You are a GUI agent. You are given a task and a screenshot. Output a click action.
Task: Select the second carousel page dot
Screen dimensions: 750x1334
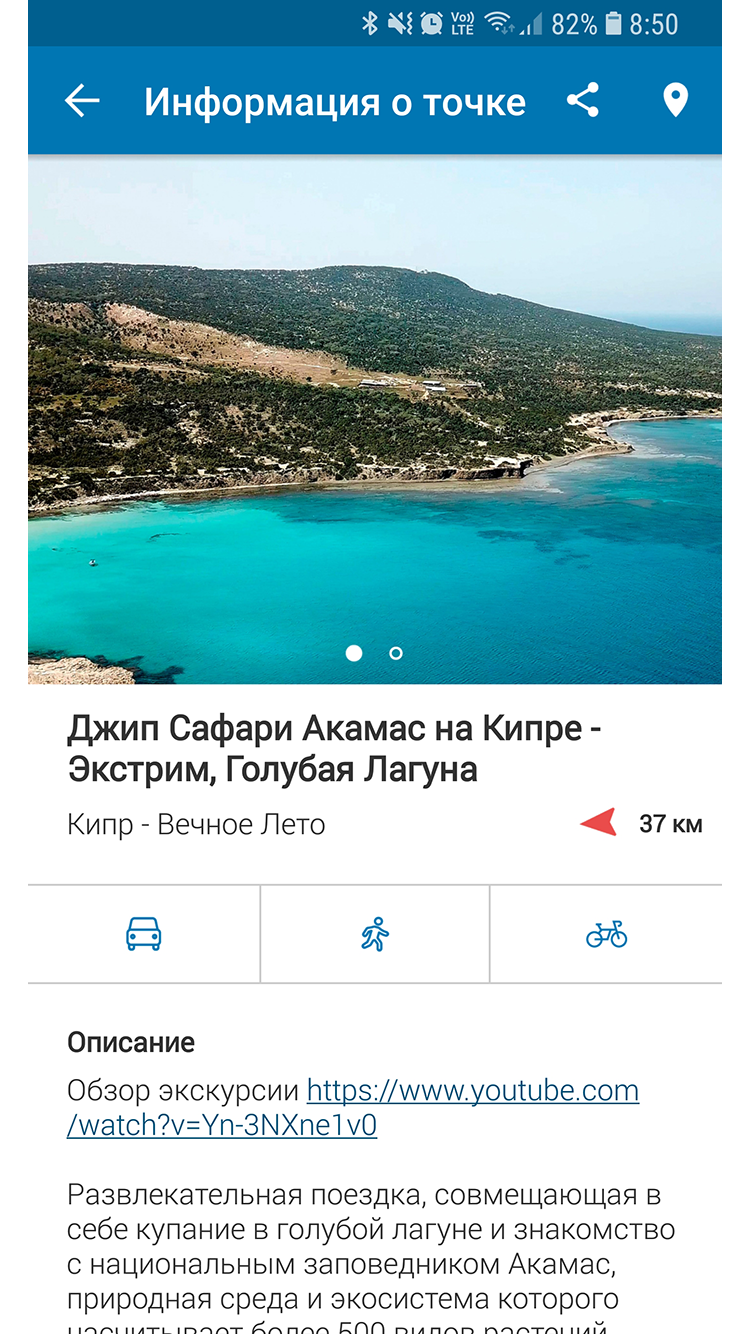click(x=396, y=653)
